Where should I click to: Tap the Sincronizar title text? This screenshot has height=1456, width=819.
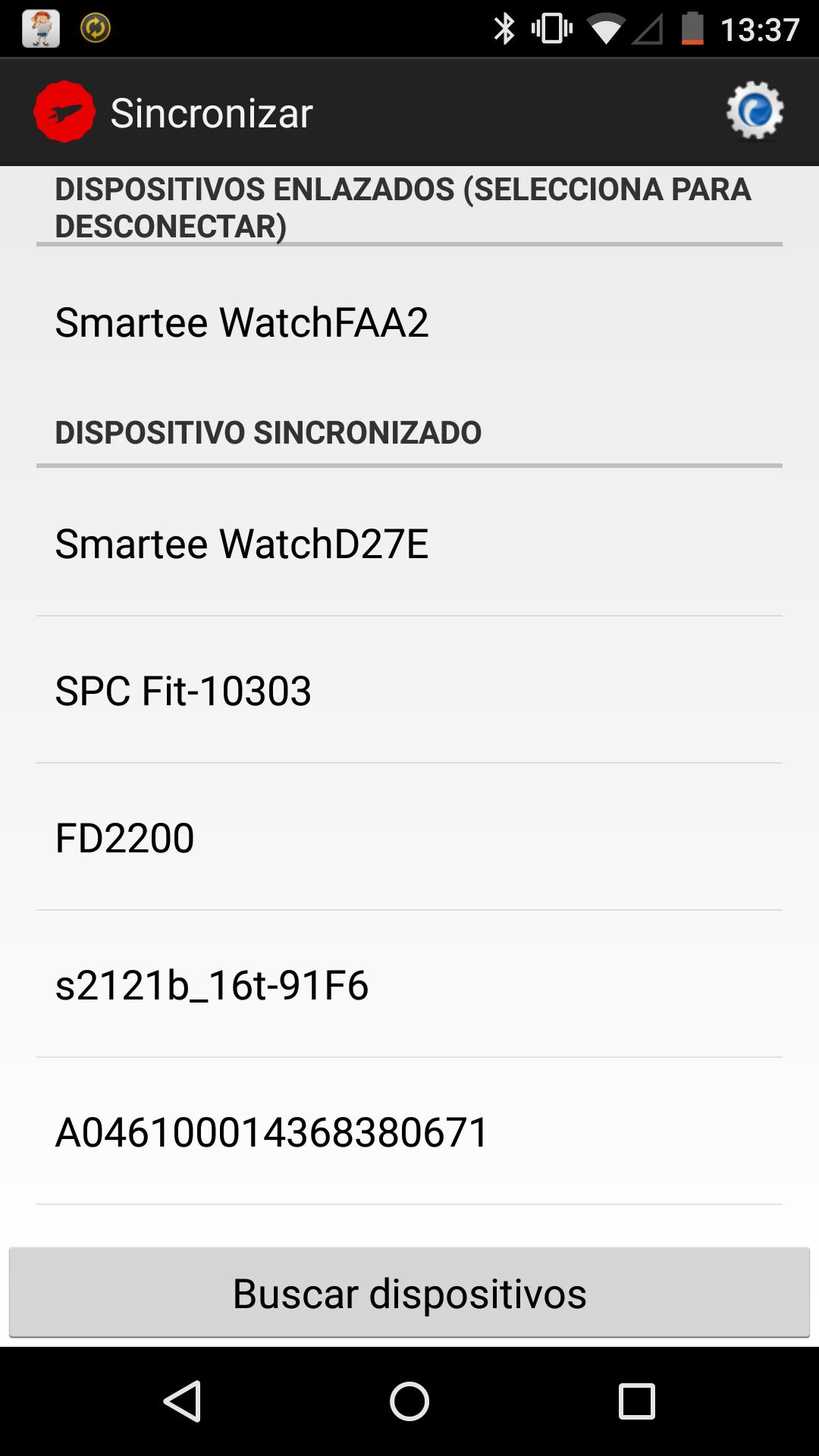(x=211, y=112)
